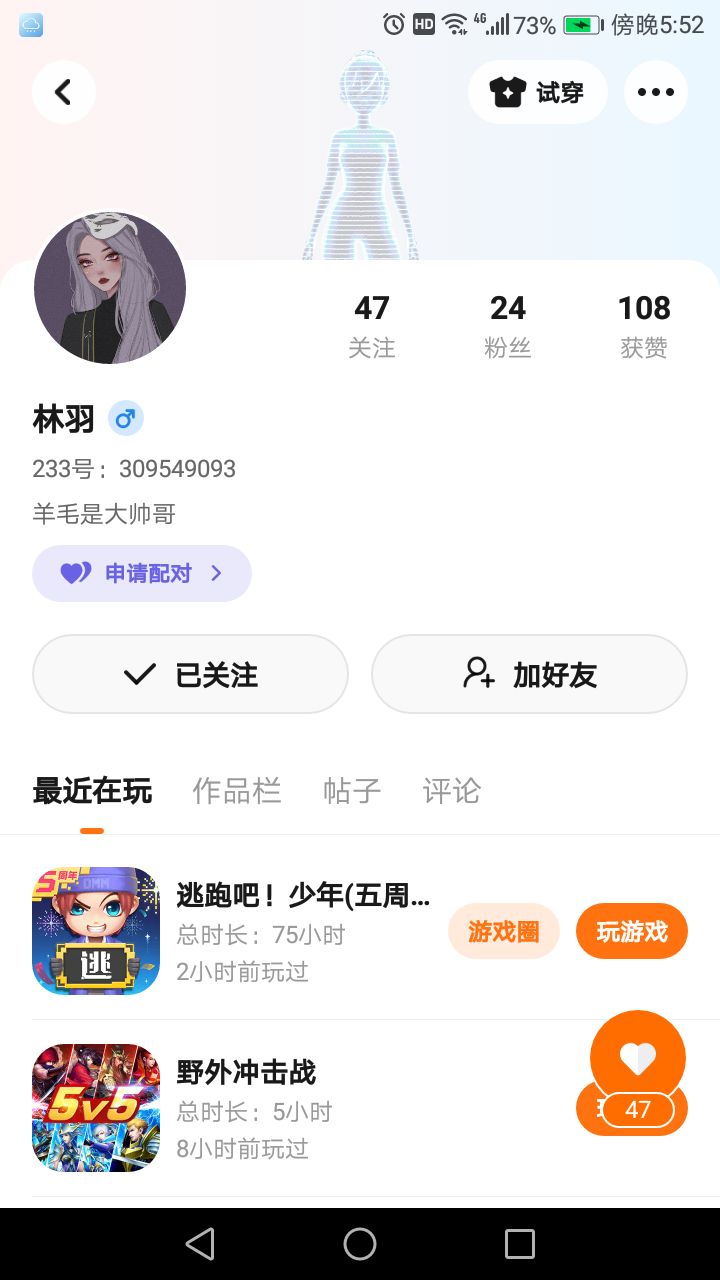Open 游戏圈 for 逃跑吧！少年

pos(503,931)
